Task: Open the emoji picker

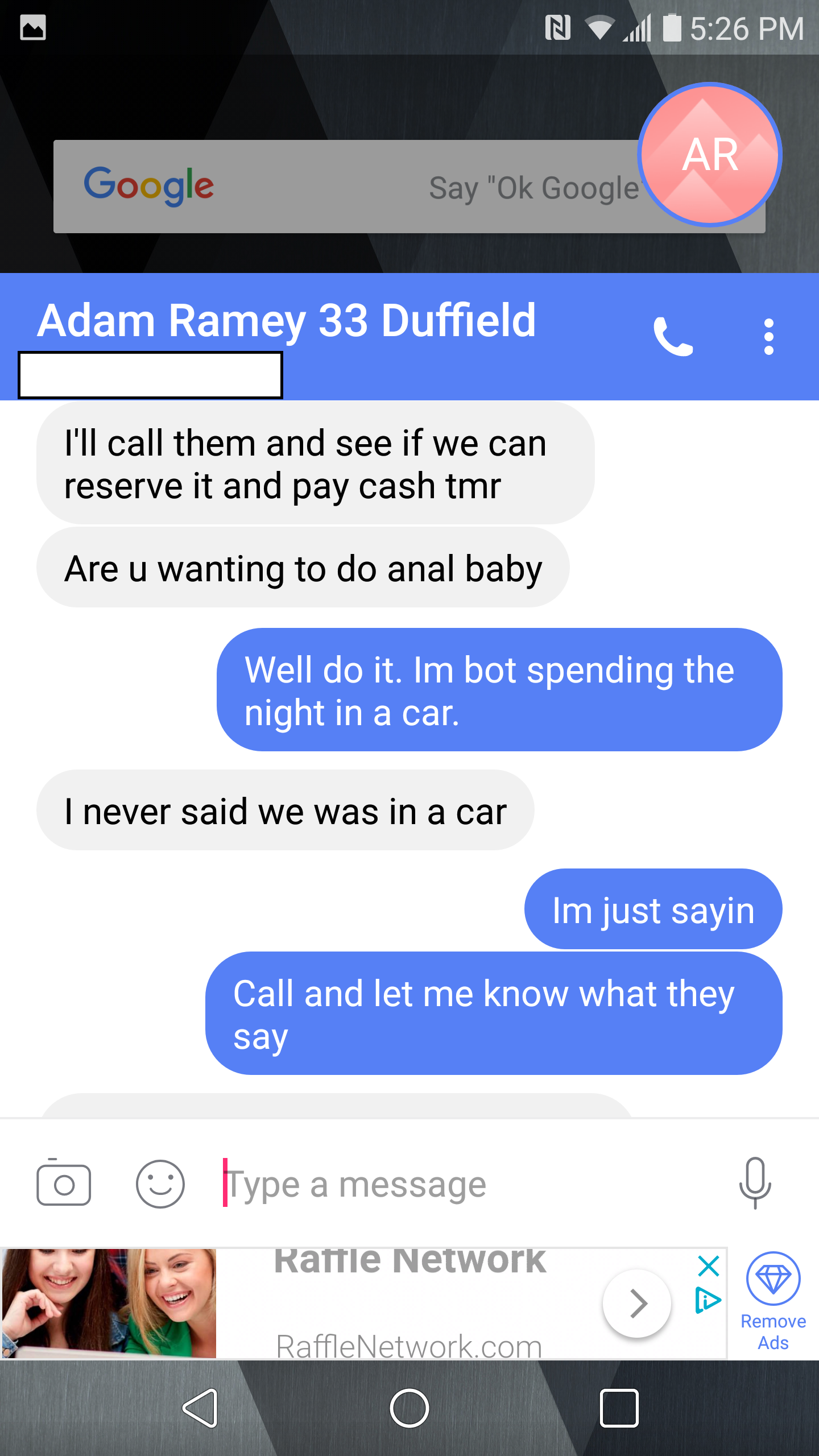Action: pos(160,1185)
